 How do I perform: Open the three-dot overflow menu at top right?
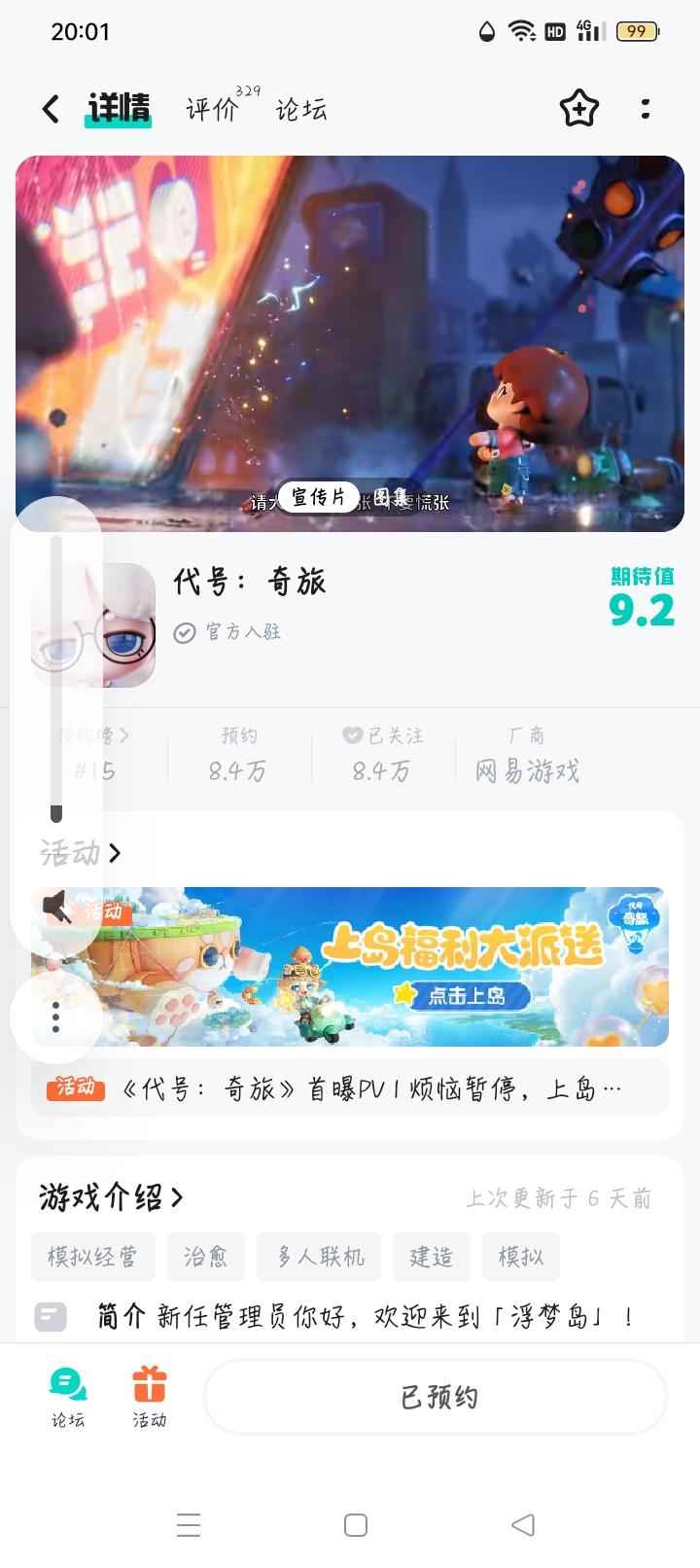point(645,109)
